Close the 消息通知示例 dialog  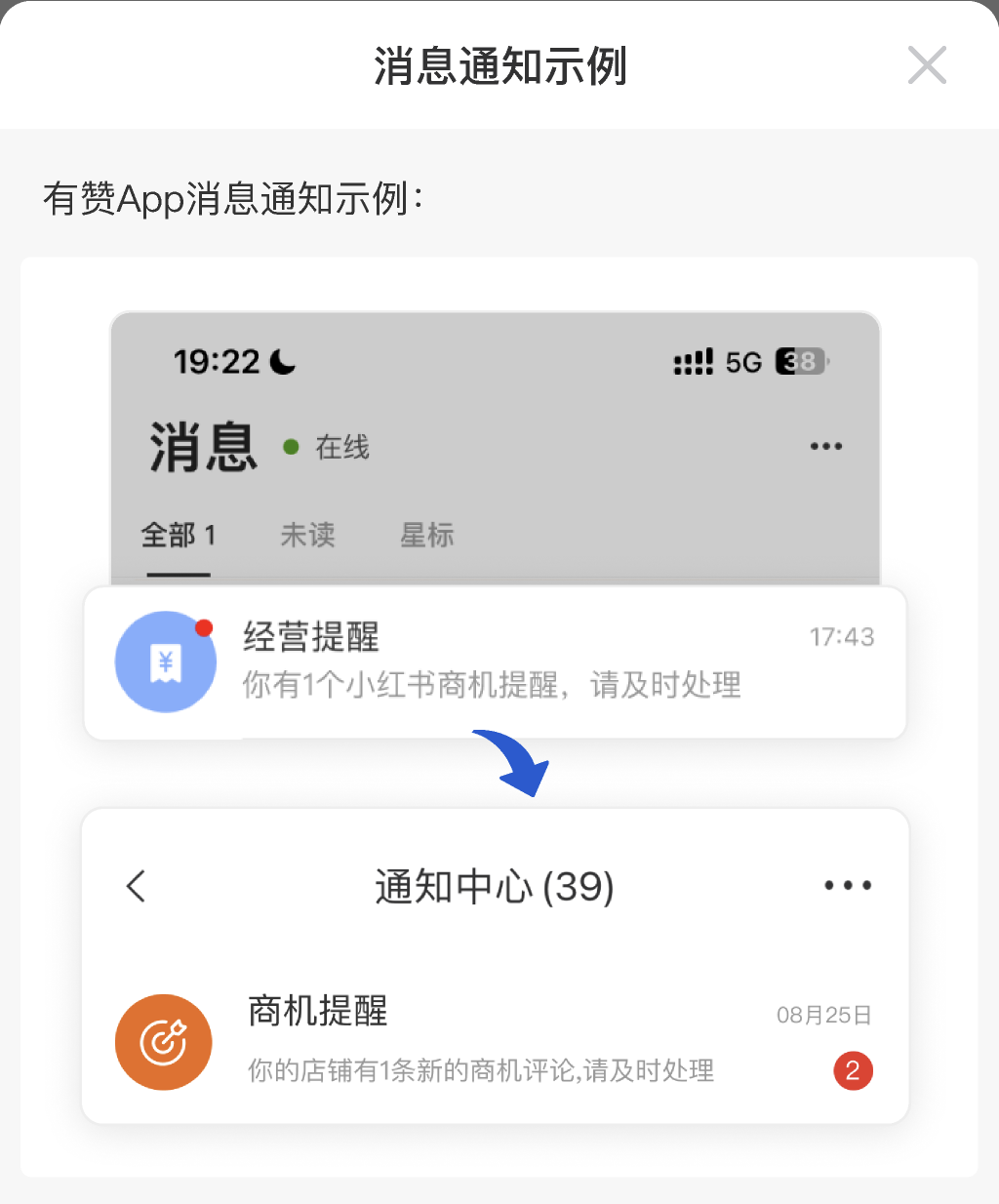tap(926, 64)
